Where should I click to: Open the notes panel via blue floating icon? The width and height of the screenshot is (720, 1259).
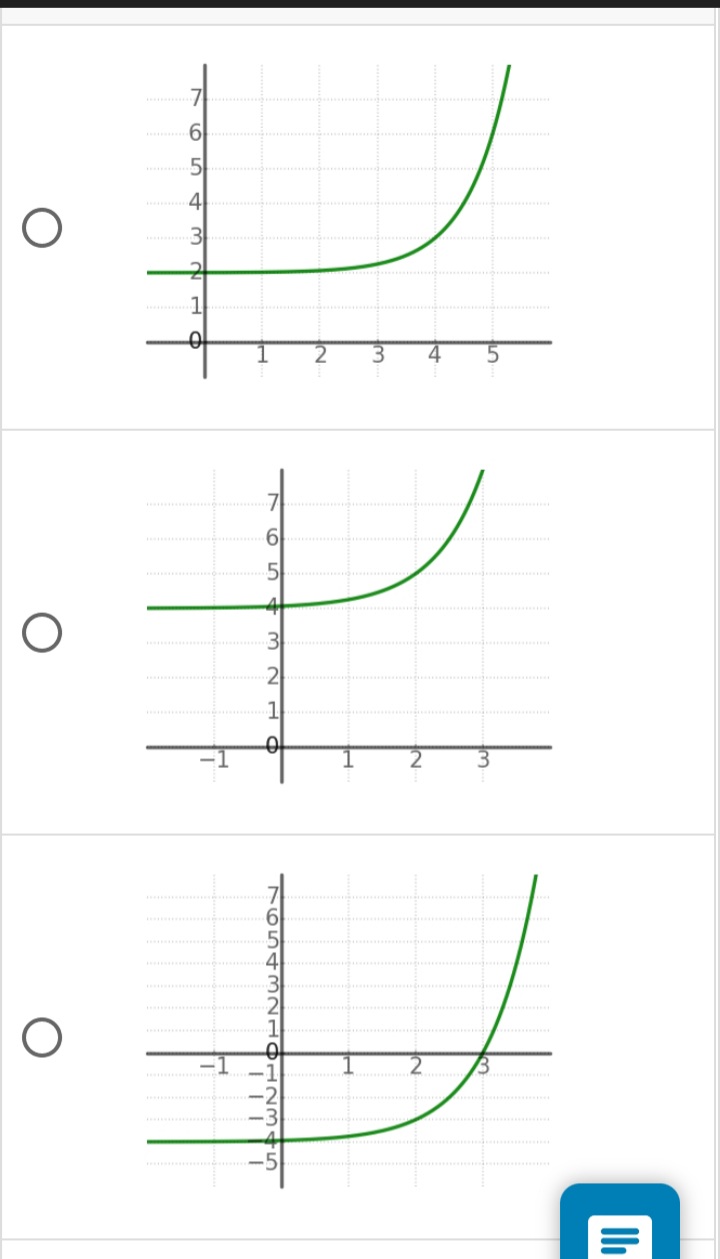[x=619, y=1237]
